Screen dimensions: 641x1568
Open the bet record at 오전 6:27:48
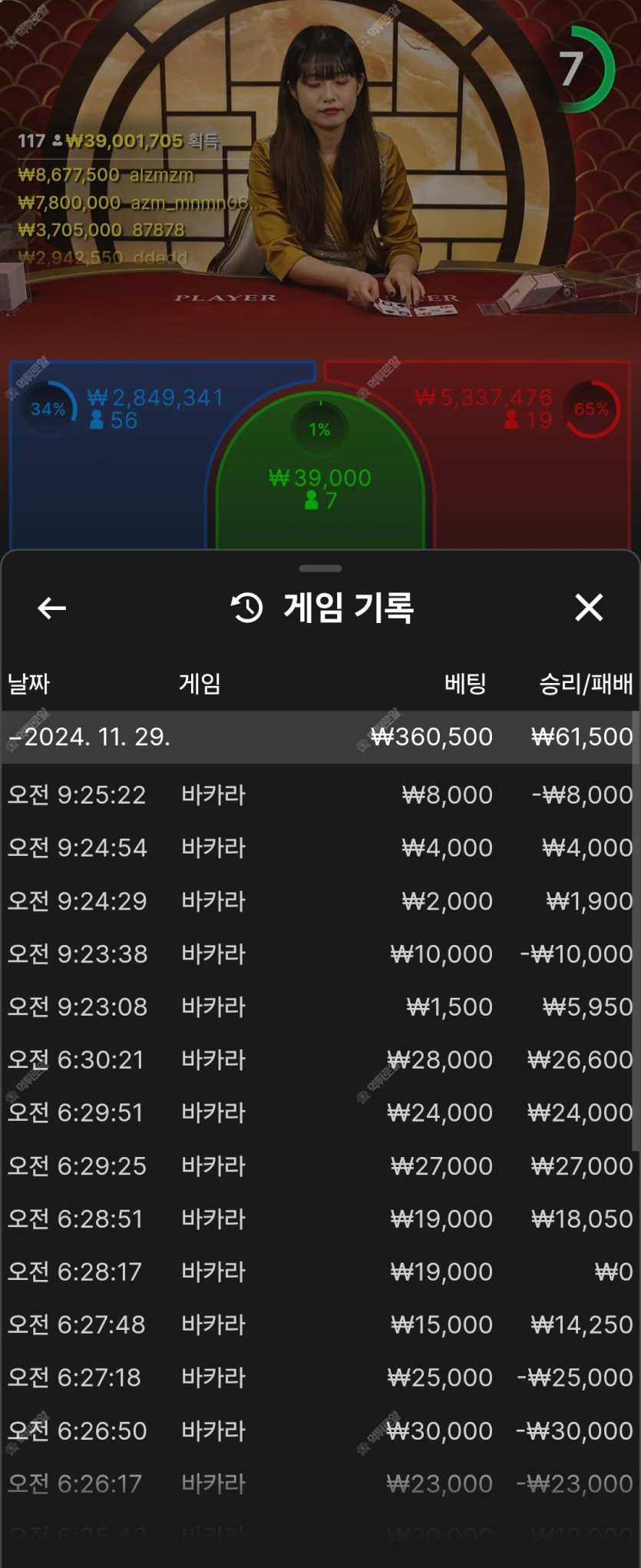(x=319, y=1324)
